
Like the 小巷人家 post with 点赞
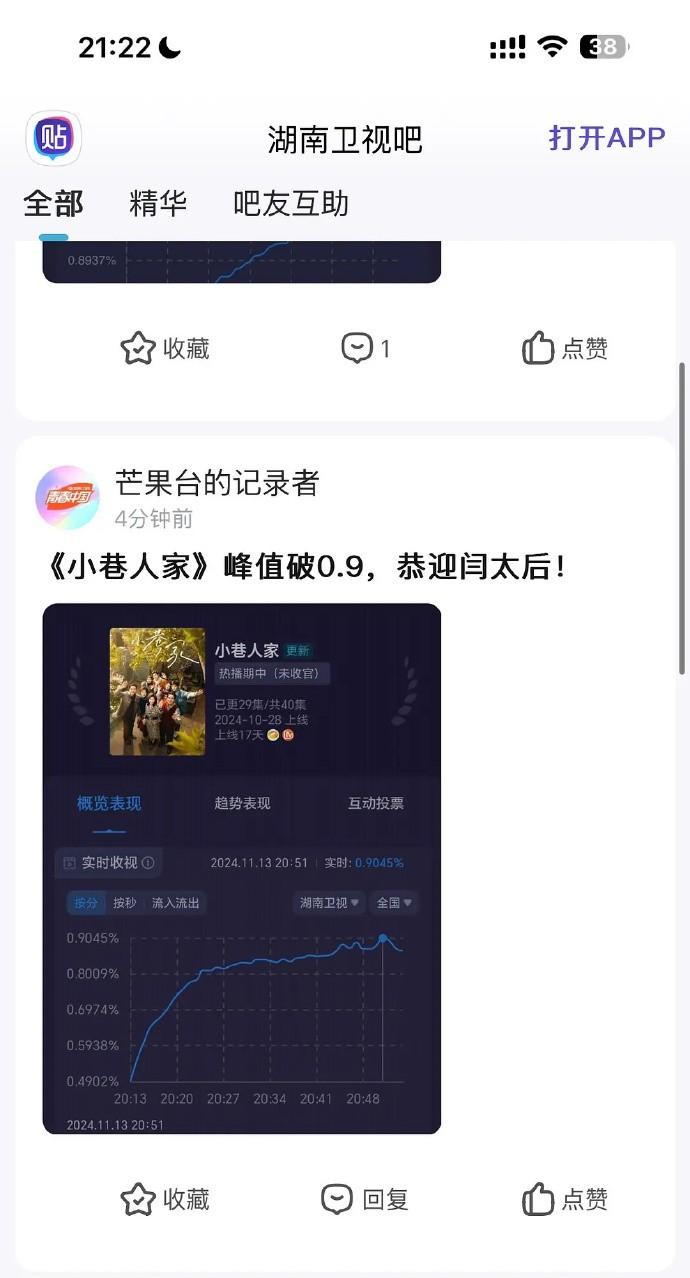click(565, 1199)
